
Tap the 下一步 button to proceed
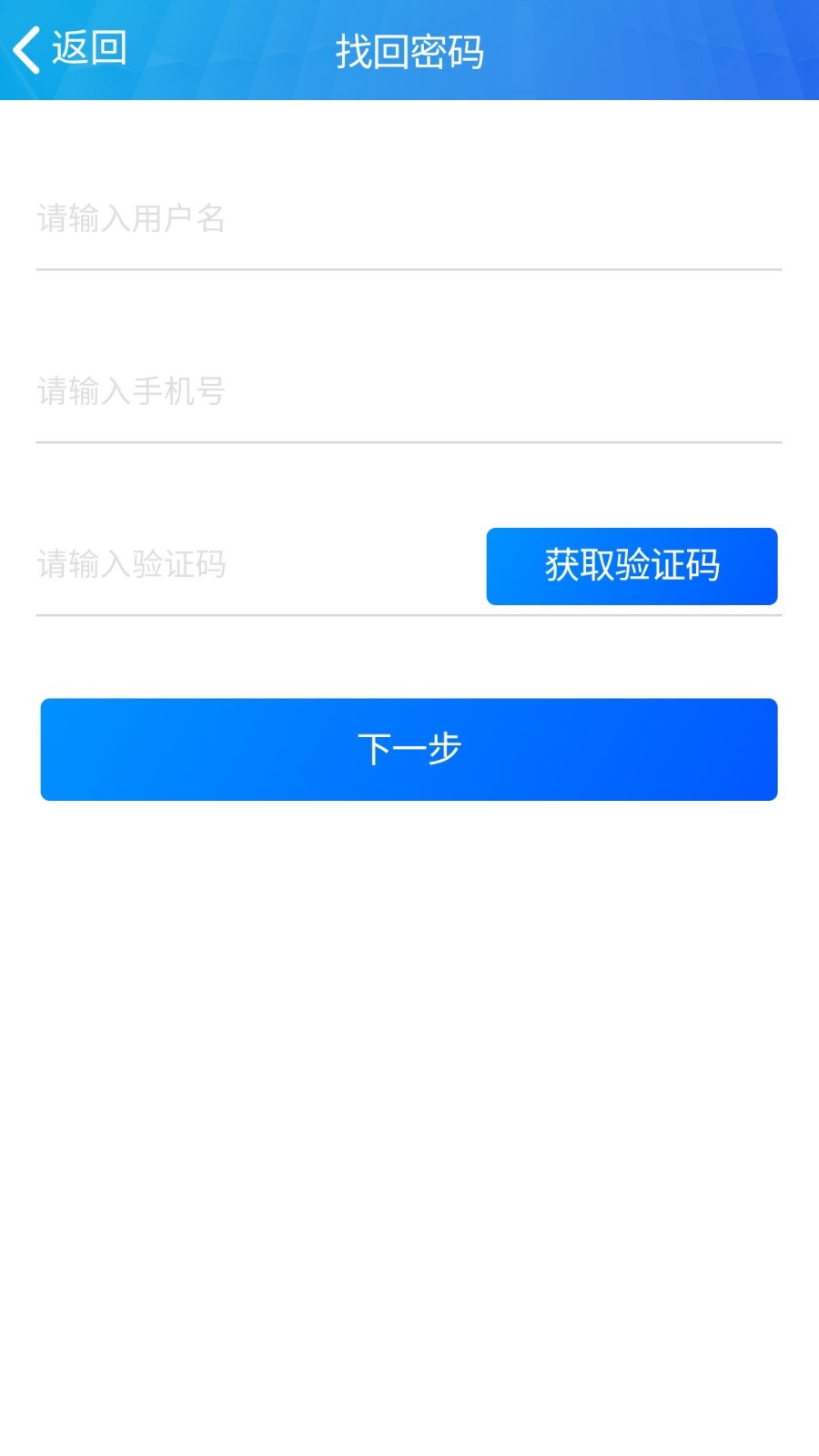tap(408, 748)
